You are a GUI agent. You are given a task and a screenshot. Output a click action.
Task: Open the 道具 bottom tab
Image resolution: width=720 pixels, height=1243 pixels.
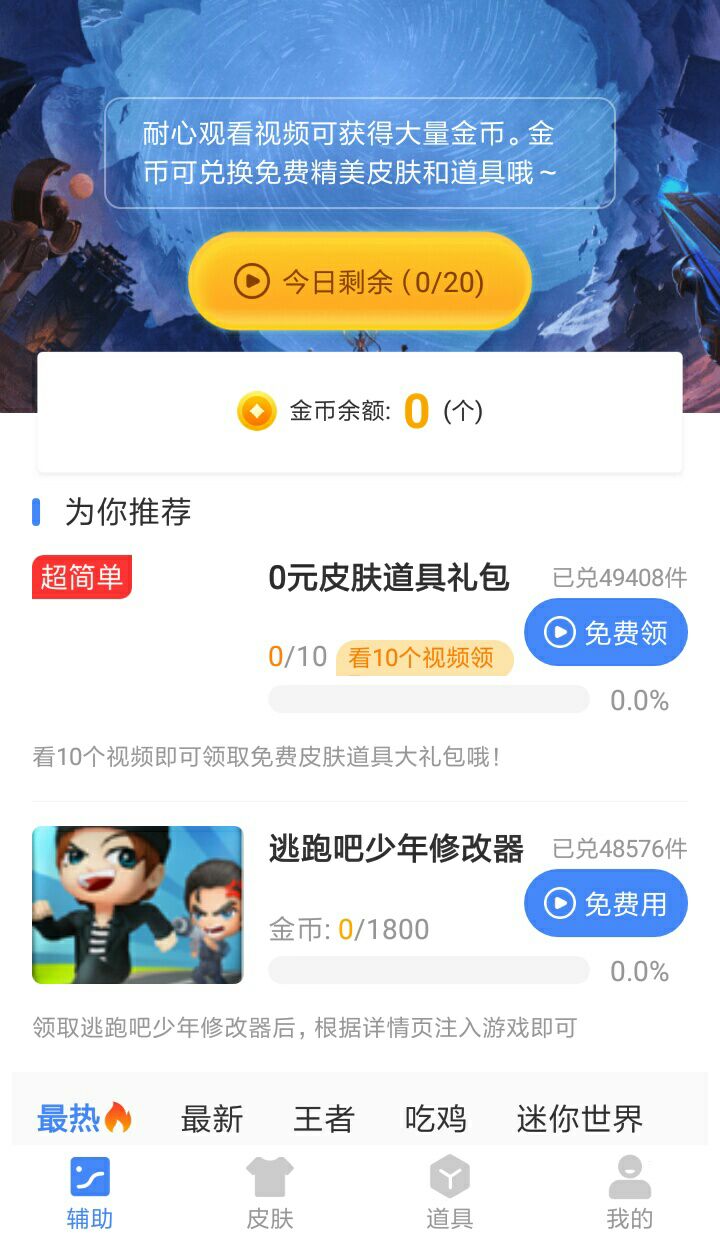[x=449, y=1193]
